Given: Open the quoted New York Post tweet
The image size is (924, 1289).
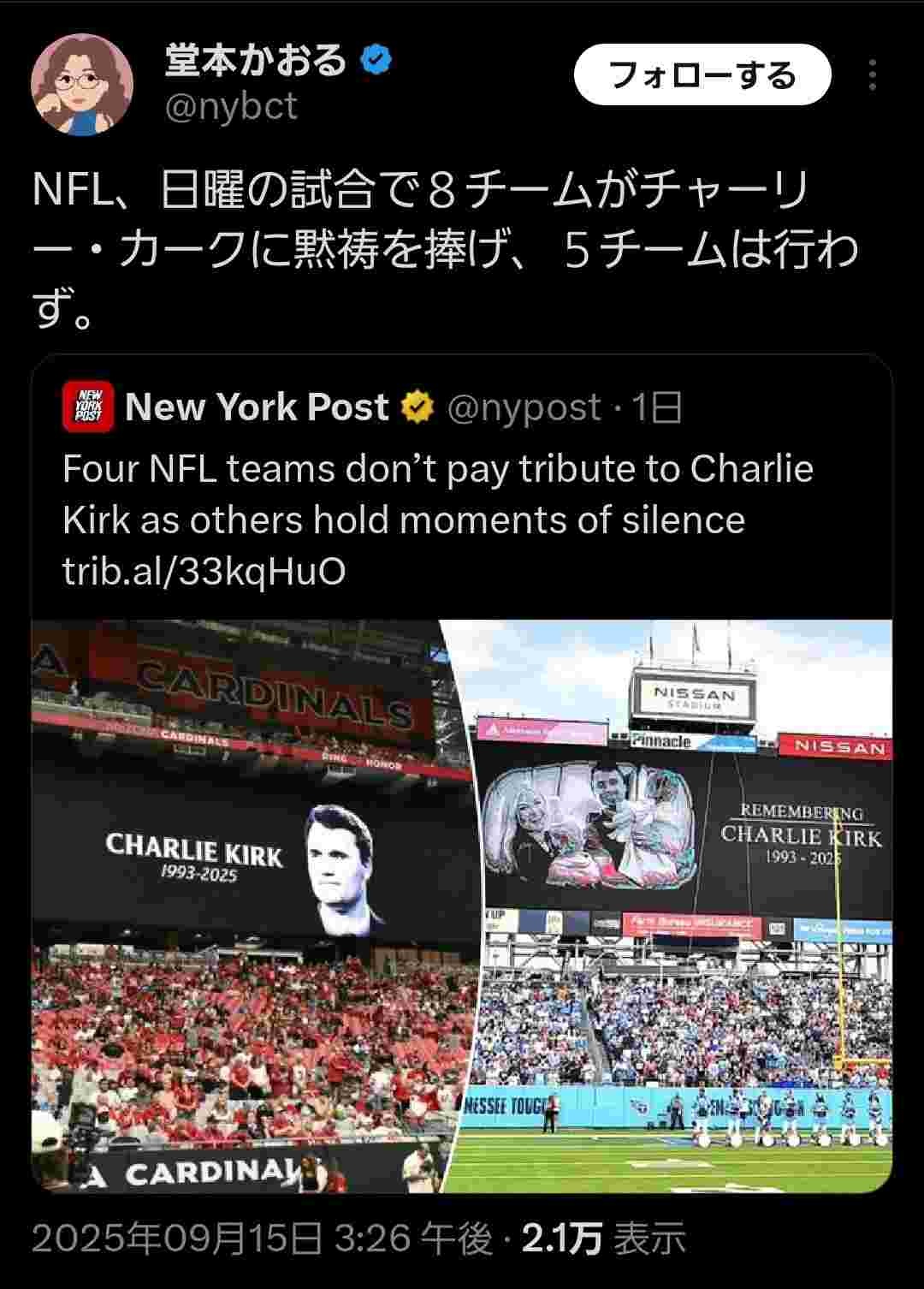Looking at the screenshot, I should click(436, 495).
